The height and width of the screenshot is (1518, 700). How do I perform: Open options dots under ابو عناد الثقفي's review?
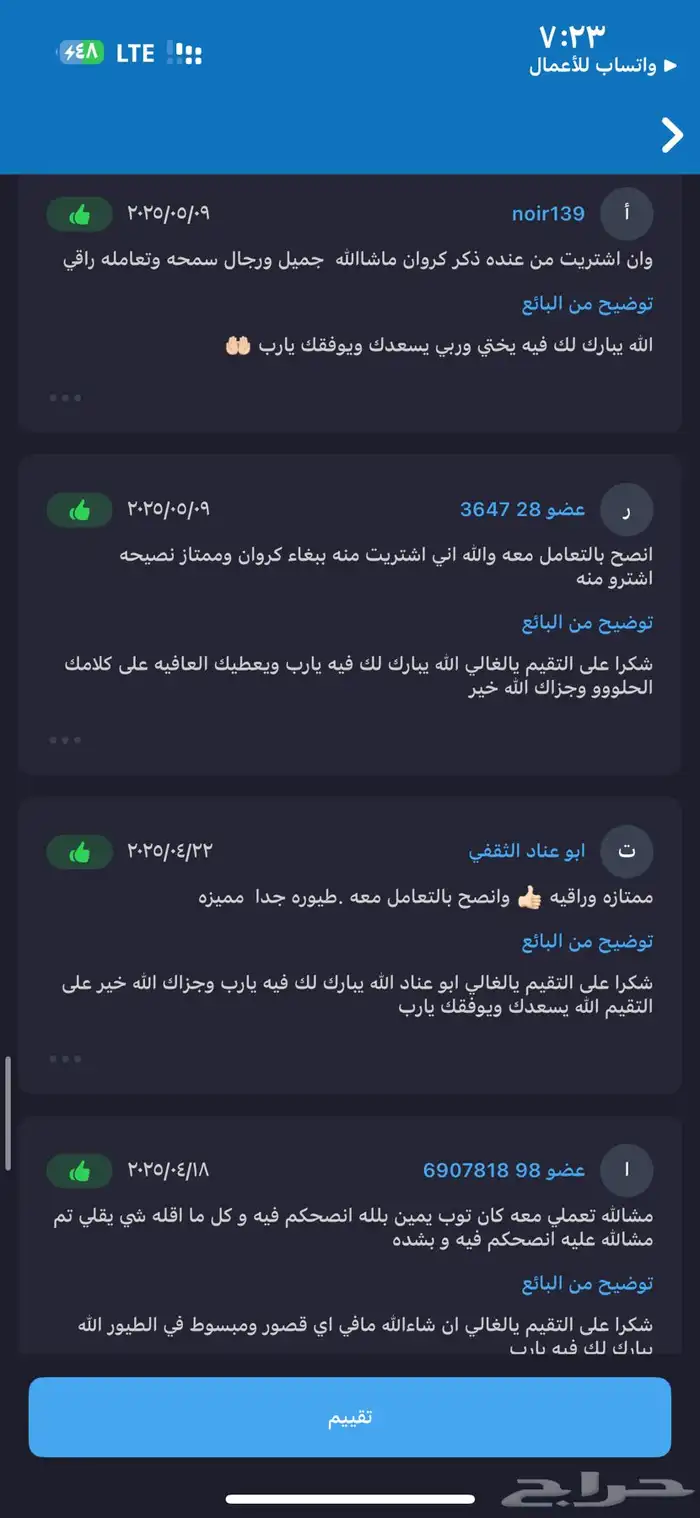click(x=65, y=1058)
